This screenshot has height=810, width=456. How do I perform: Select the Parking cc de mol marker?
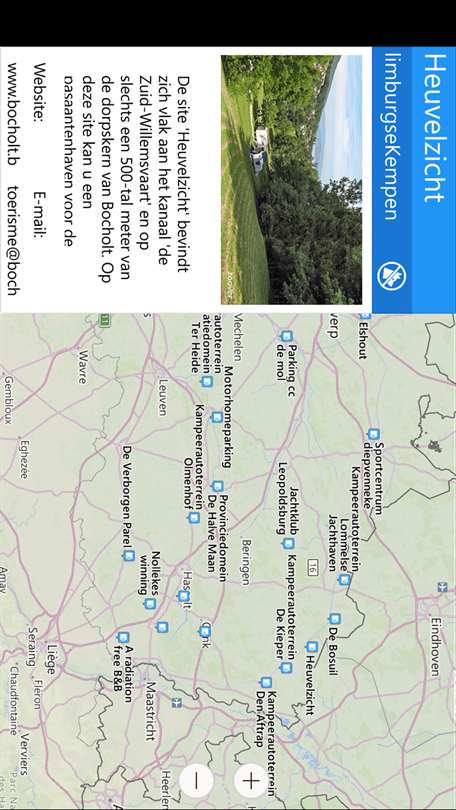coord(287,336)
